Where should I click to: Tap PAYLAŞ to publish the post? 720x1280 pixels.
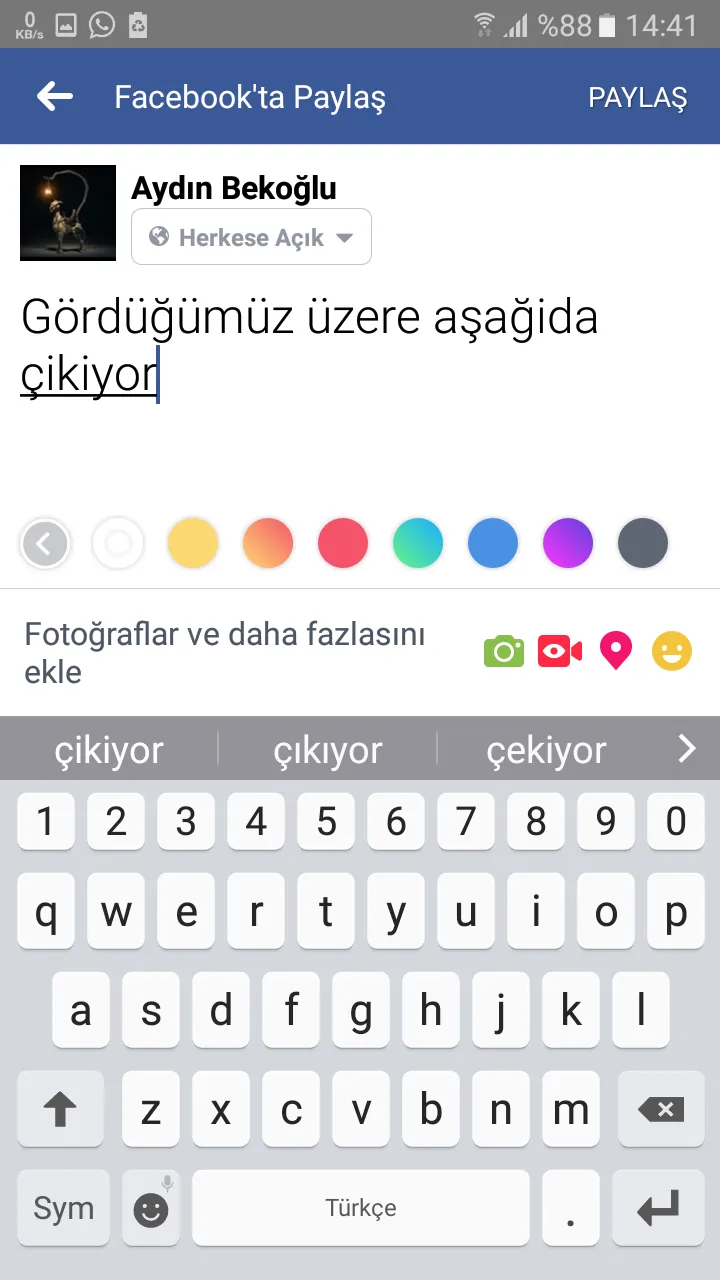point(637,97)
